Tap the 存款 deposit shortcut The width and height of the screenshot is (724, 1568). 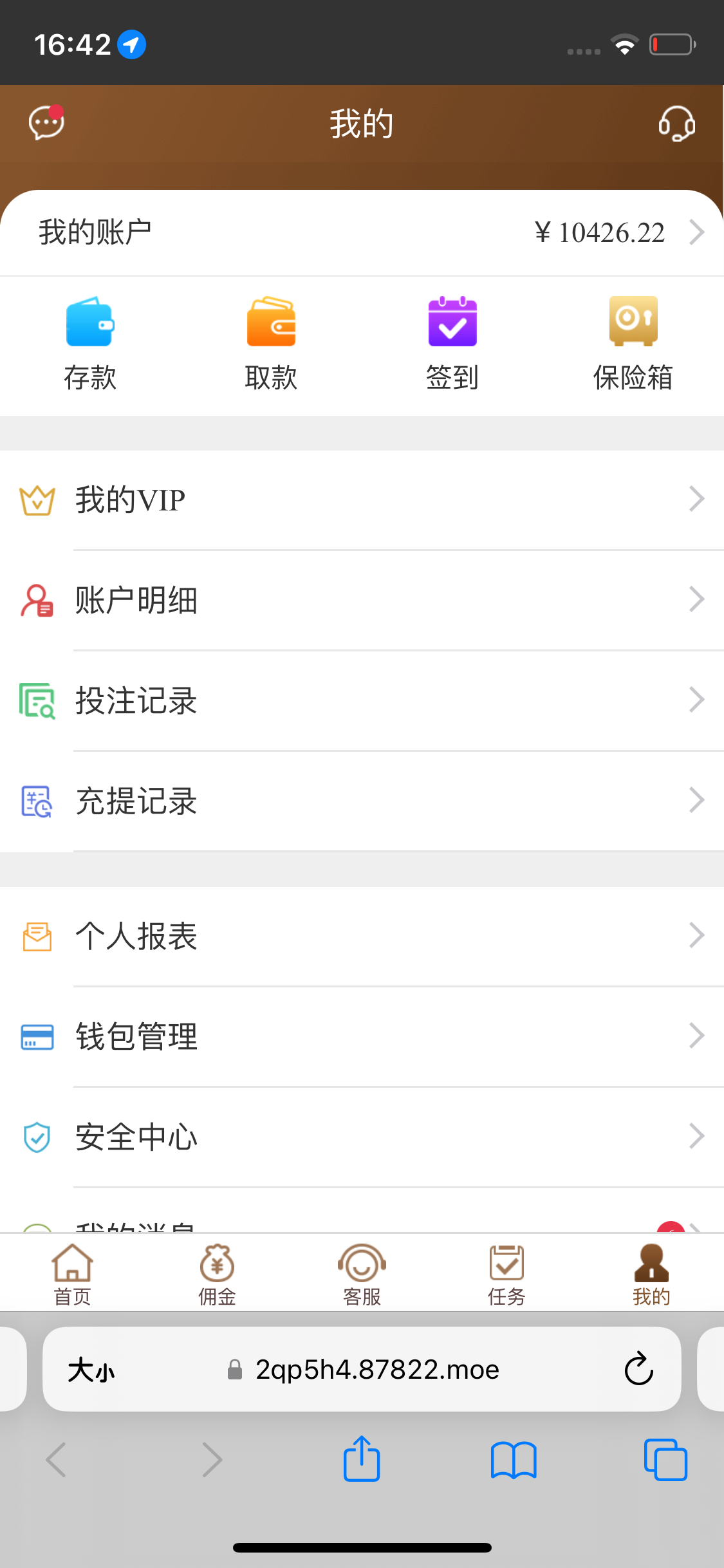(x=90, y=344)
